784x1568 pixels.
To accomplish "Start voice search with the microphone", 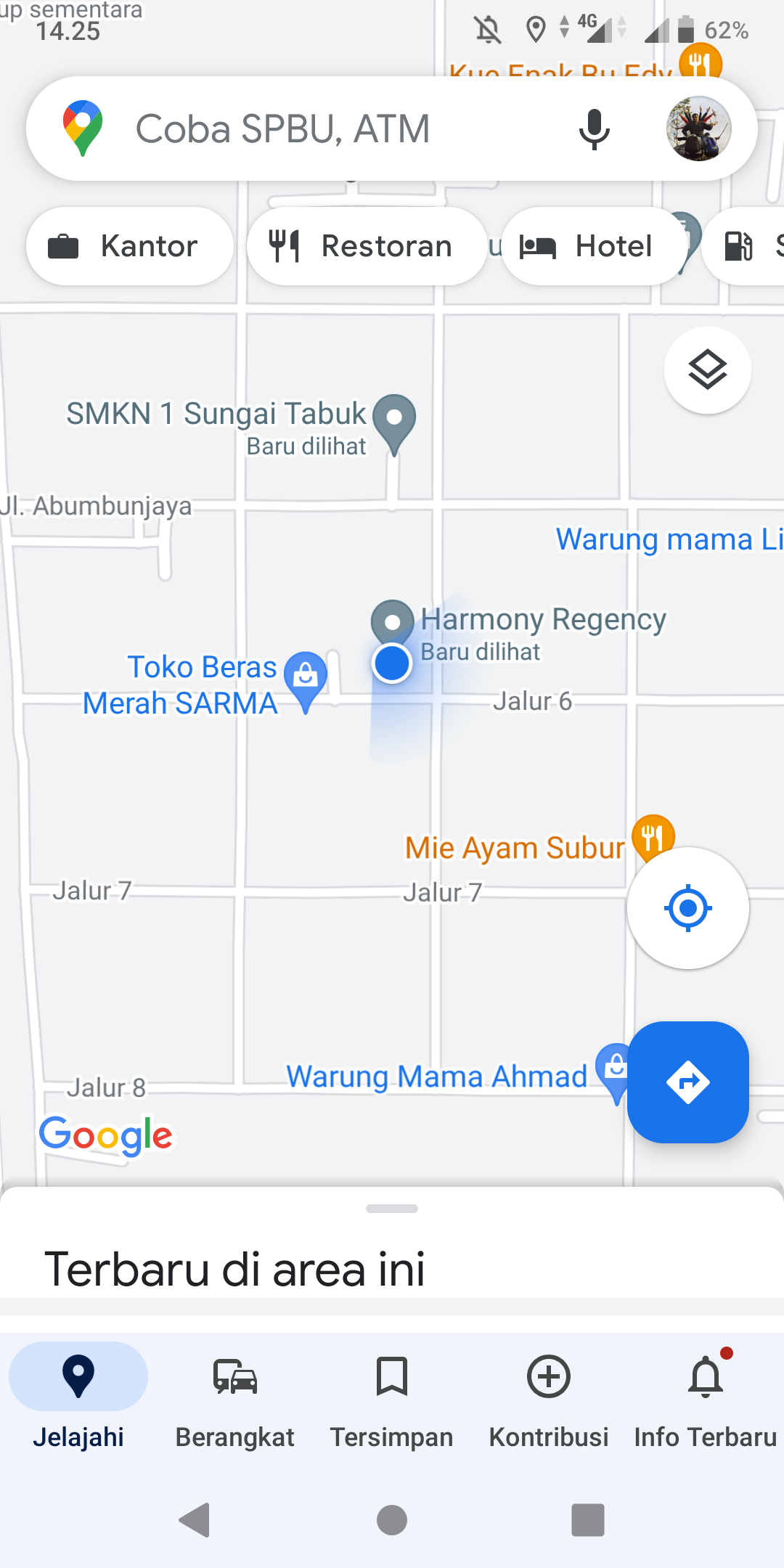I will click(594, 129).
